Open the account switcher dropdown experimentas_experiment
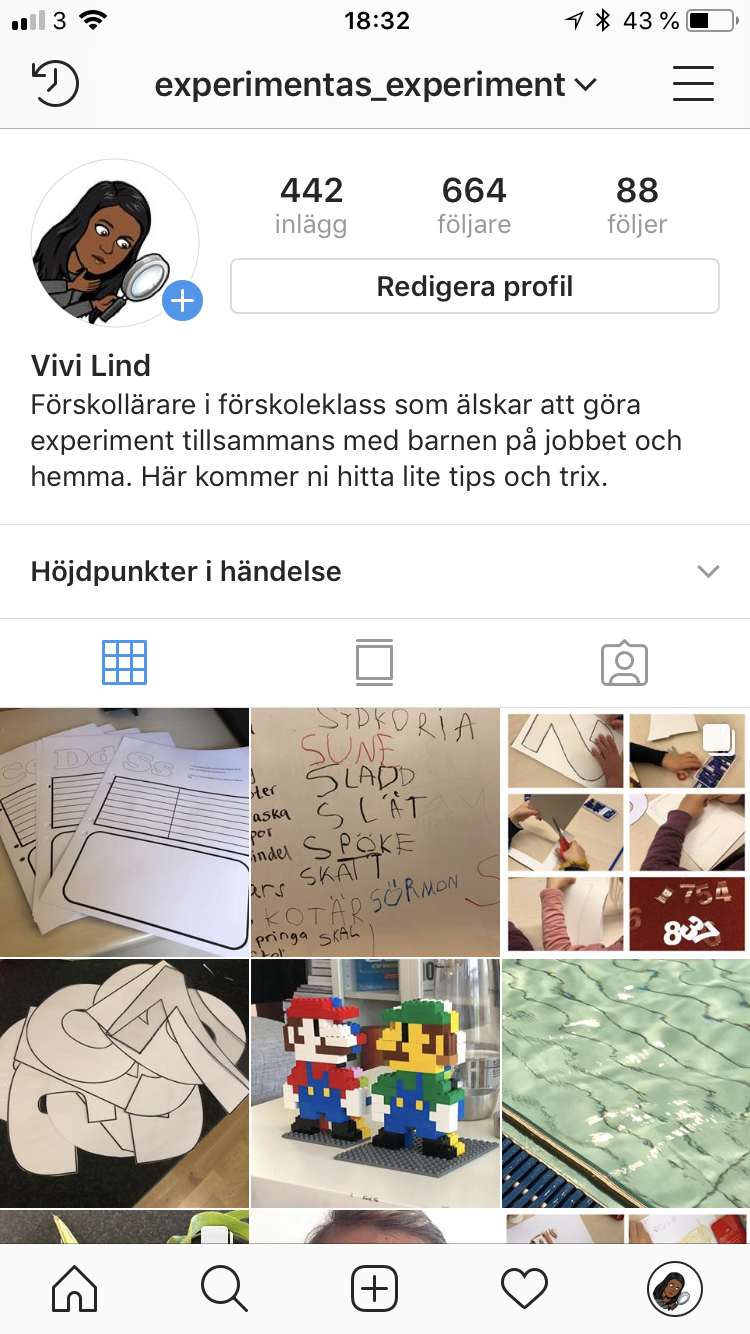Viewport: 750px width, 1334px height. 376,85
